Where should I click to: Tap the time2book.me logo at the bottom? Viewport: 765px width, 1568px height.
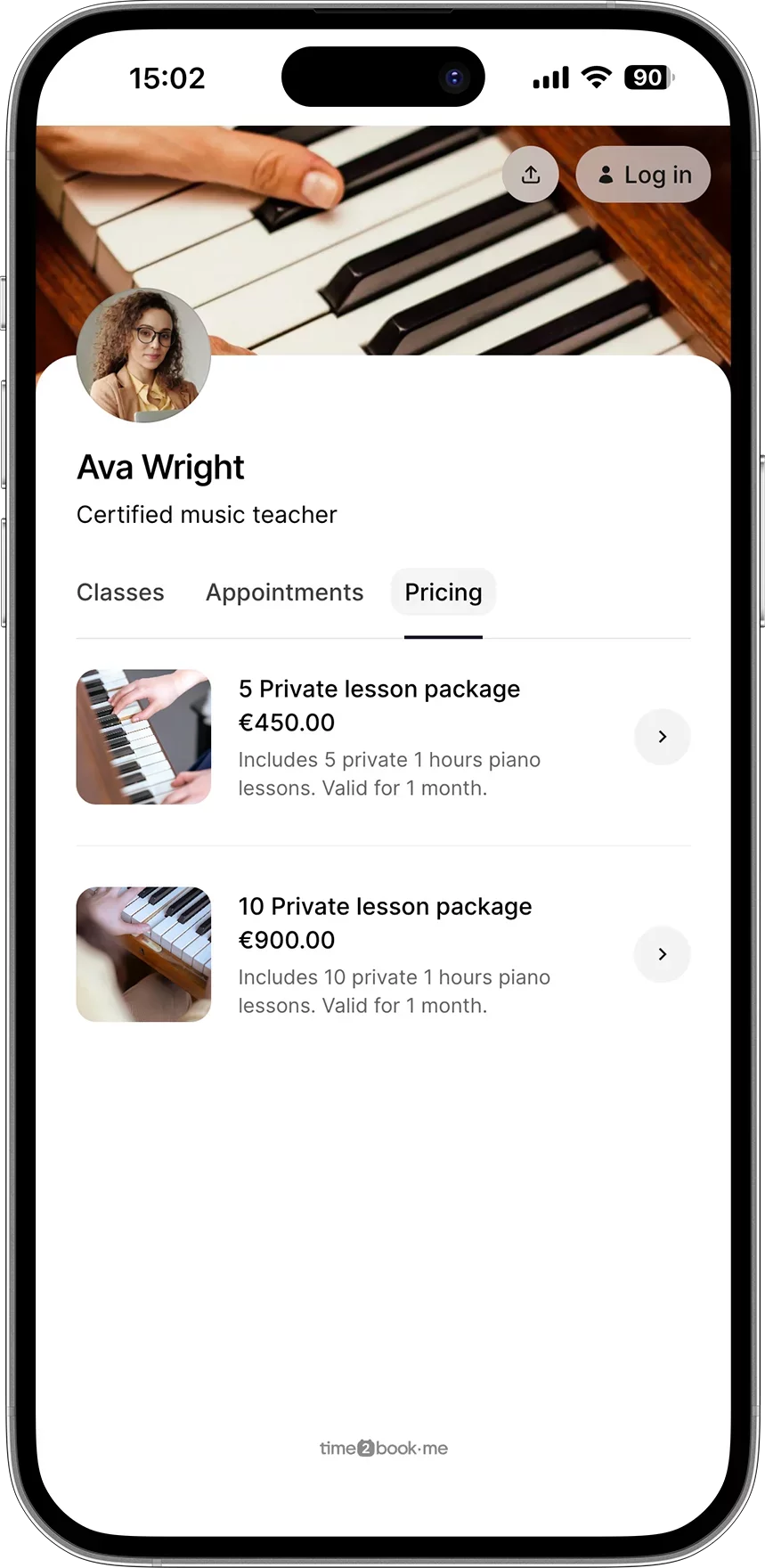(x=383, y=1448)
